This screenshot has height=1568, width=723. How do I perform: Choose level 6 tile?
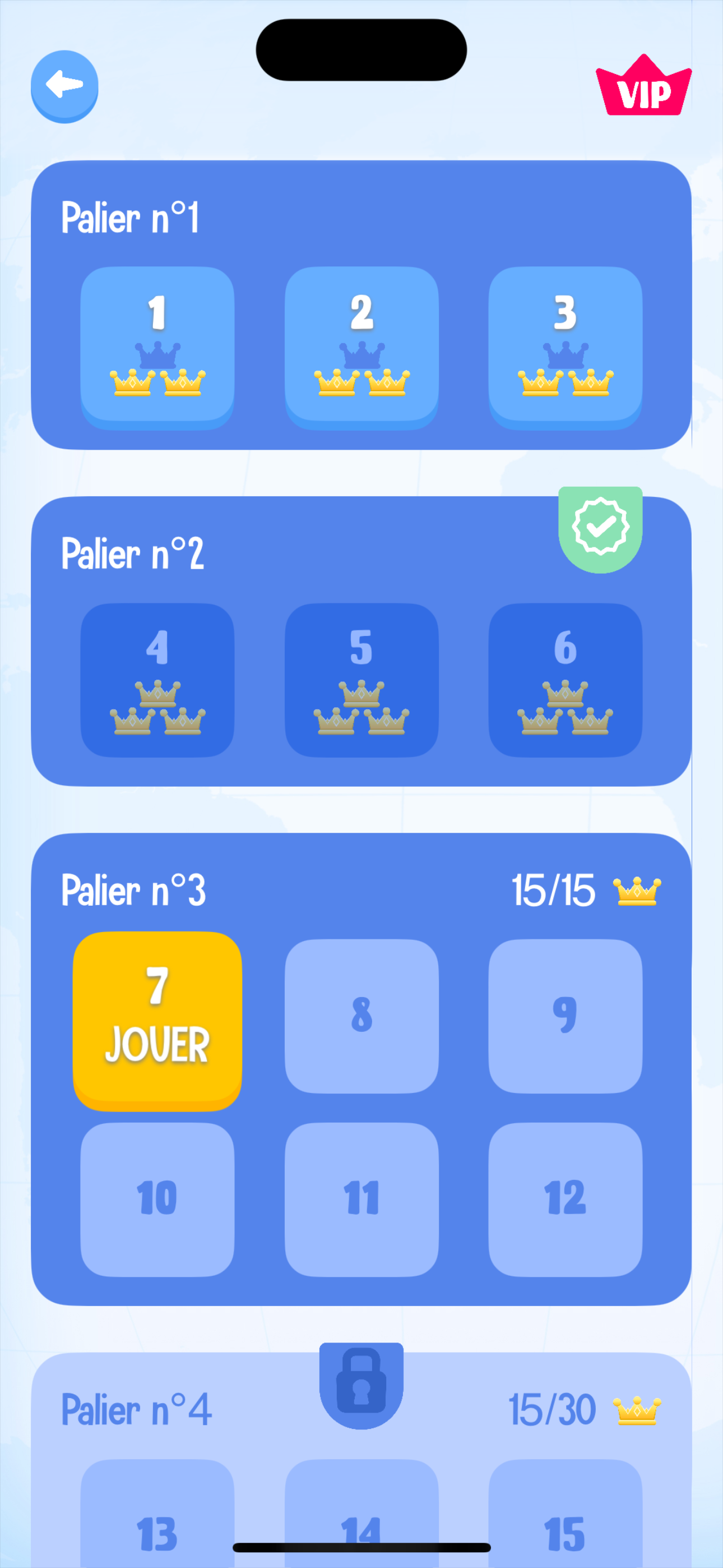tap(565, 680)
